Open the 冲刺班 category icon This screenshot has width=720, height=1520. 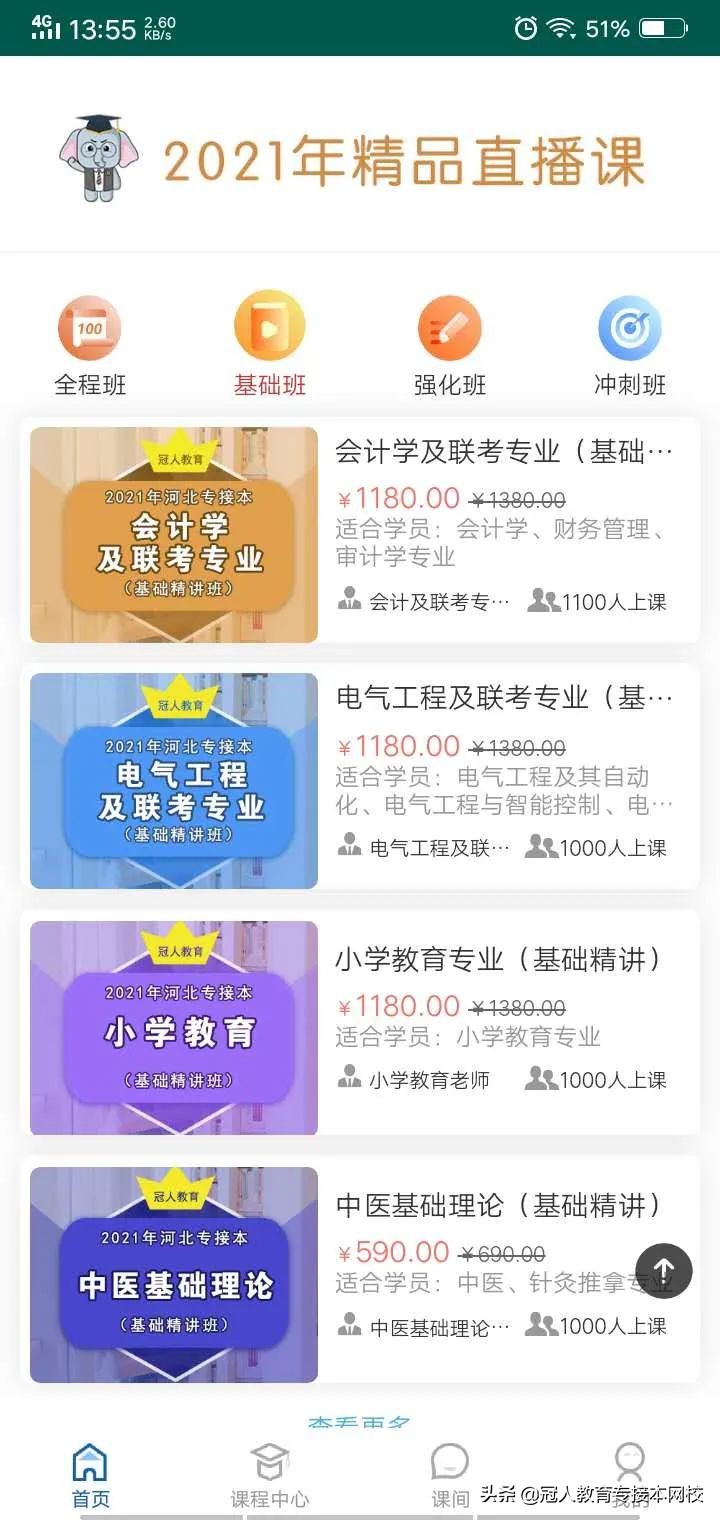(629, 326)
